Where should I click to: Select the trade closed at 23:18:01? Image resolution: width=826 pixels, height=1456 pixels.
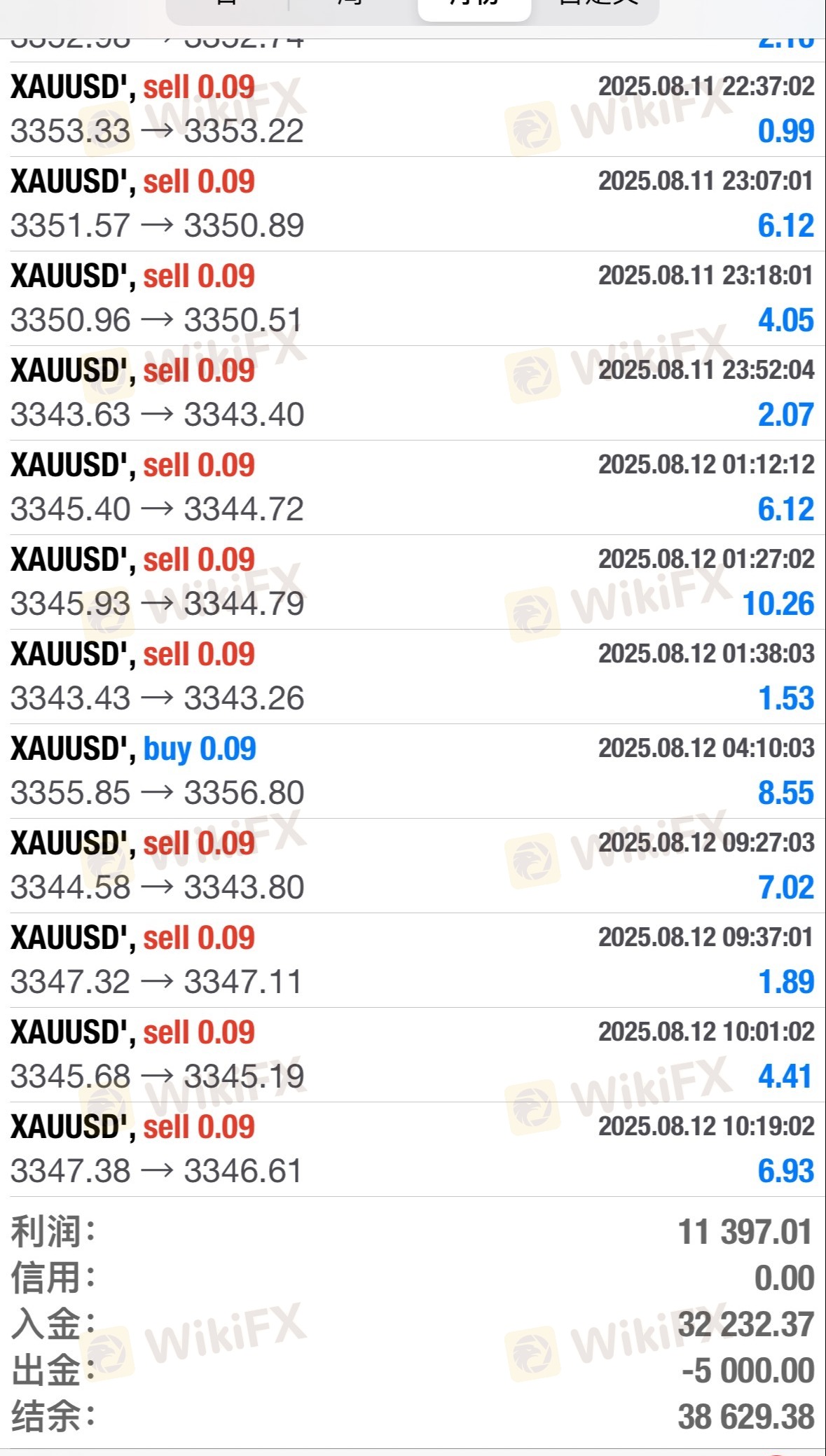point(413,298)
